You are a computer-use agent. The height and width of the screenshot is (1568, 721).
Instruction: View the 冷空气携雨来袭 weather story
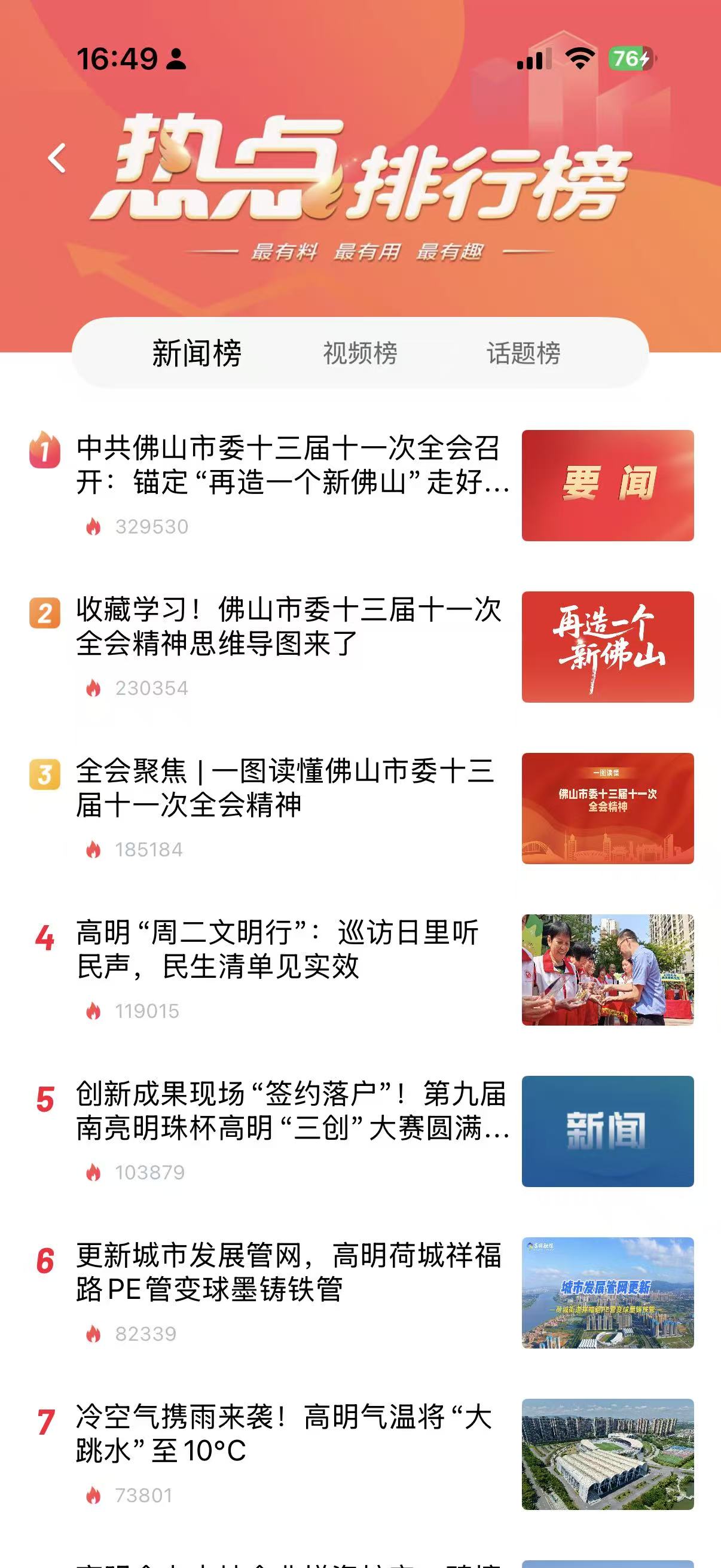283,1433
